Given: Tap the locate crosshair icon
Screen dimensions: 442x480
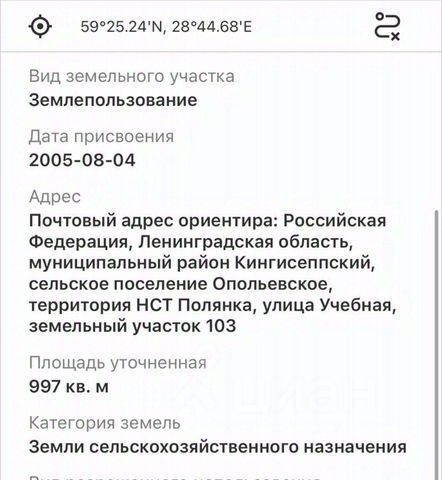Looking at the screenshot, I should tap(40, 26).
